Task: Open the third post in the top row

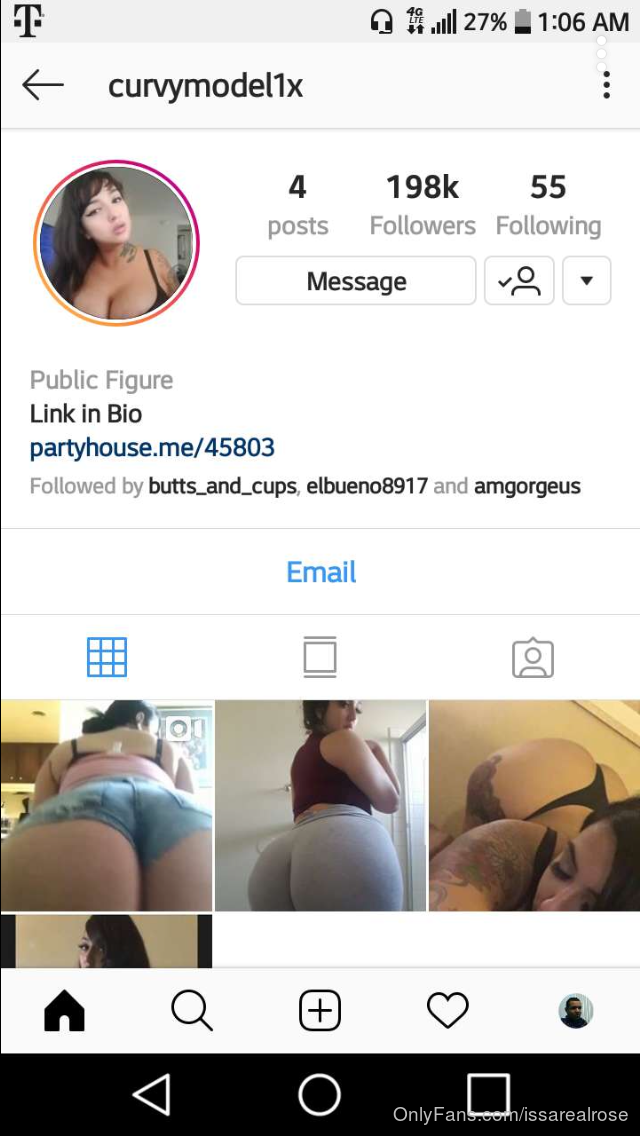Action: click(x=534, y=805)
